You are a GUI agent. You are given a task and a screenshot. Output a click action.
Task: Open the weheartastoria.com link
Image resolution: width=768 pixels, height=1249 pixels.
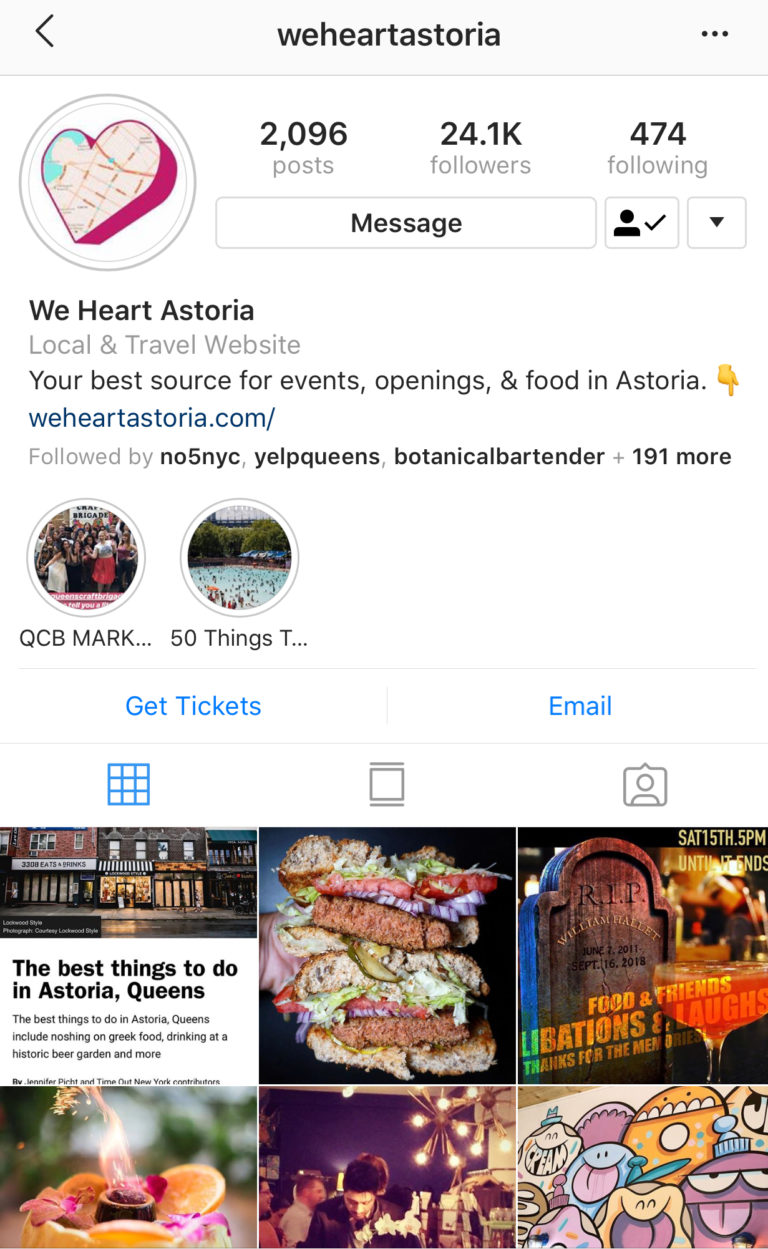[152, 417]
